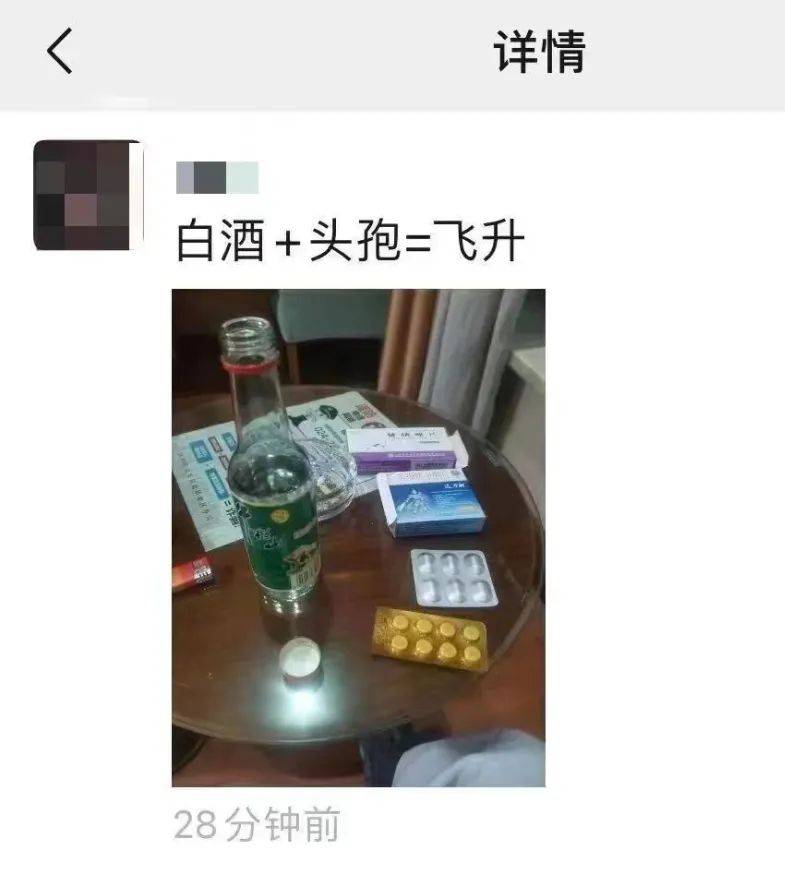785x889 pixels.
Task: Open the poster's pixelated avatar
Action: pyautogui.click(x=88, y=195)
